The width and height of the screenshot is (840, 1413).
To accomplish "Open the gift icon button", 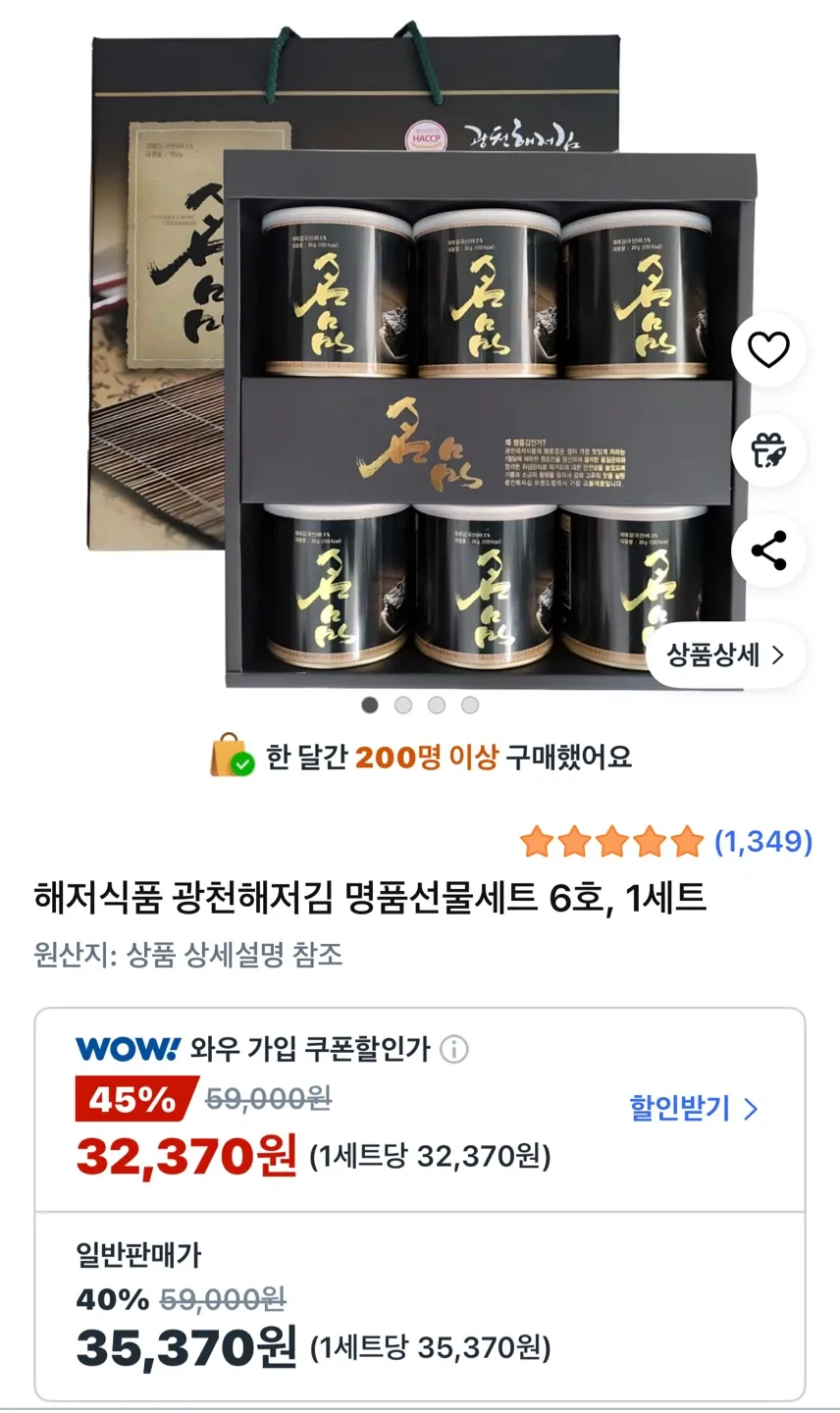I will point(768,450).
